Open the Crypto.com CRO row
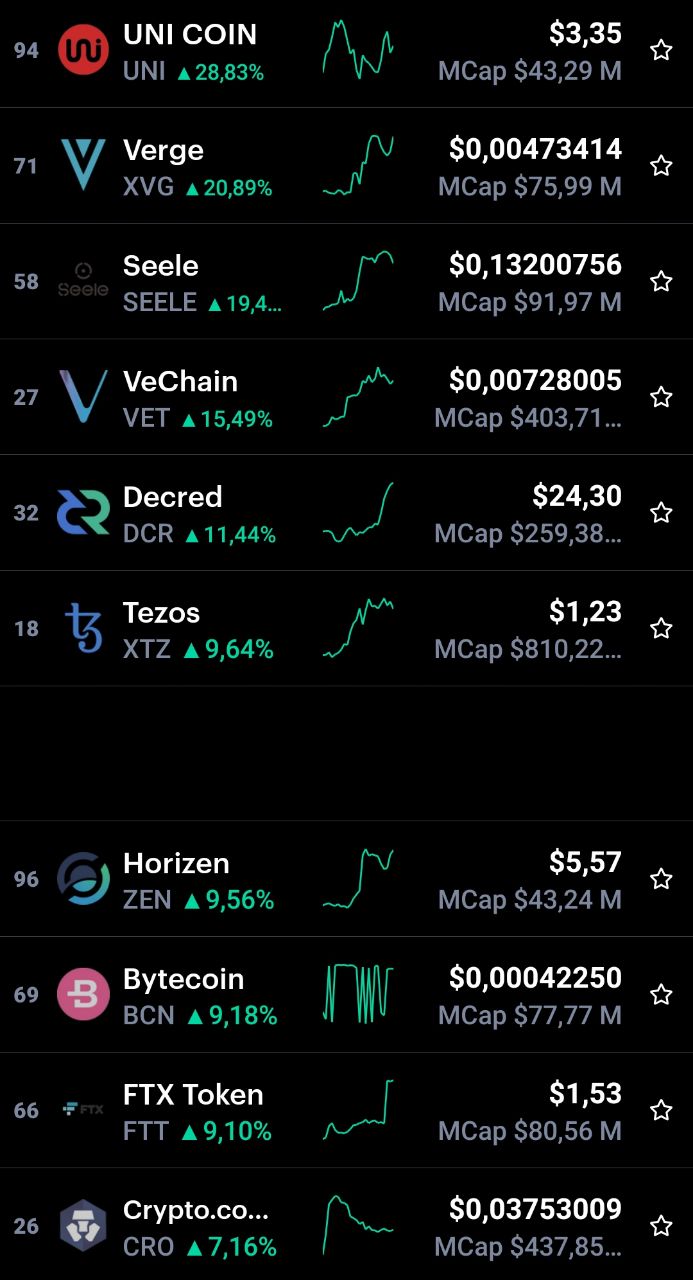This screenshot has height=1280, width=693. pyautogui.click(x=346, y=1224)
